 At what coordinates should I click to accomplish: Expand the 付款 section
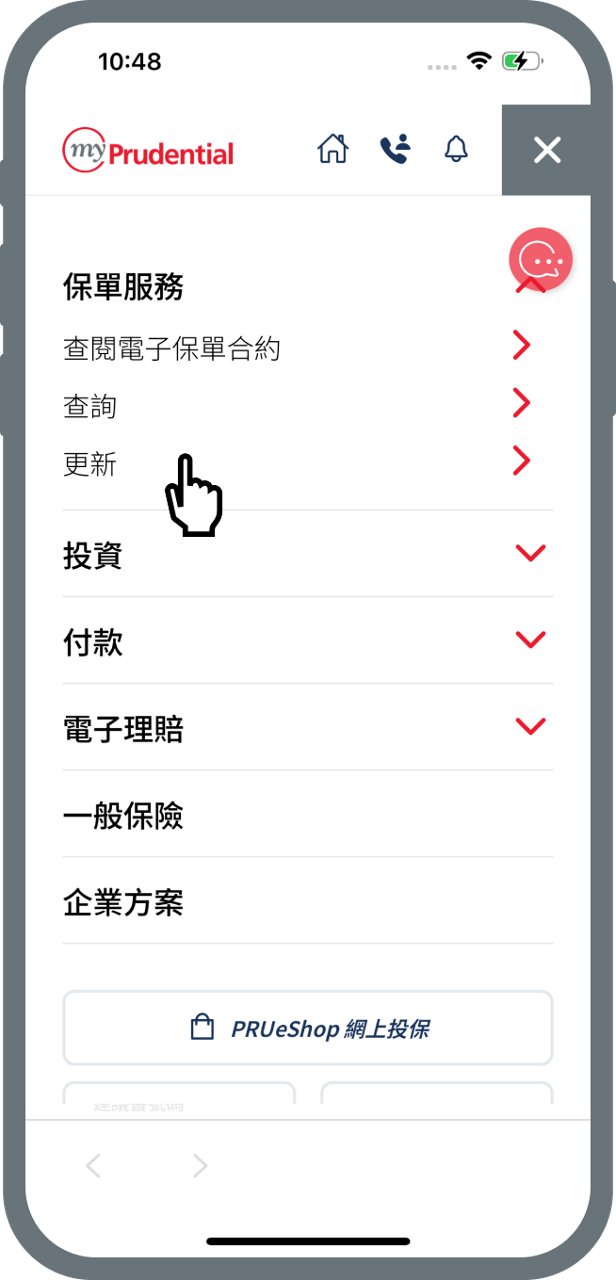coord(307,641)
